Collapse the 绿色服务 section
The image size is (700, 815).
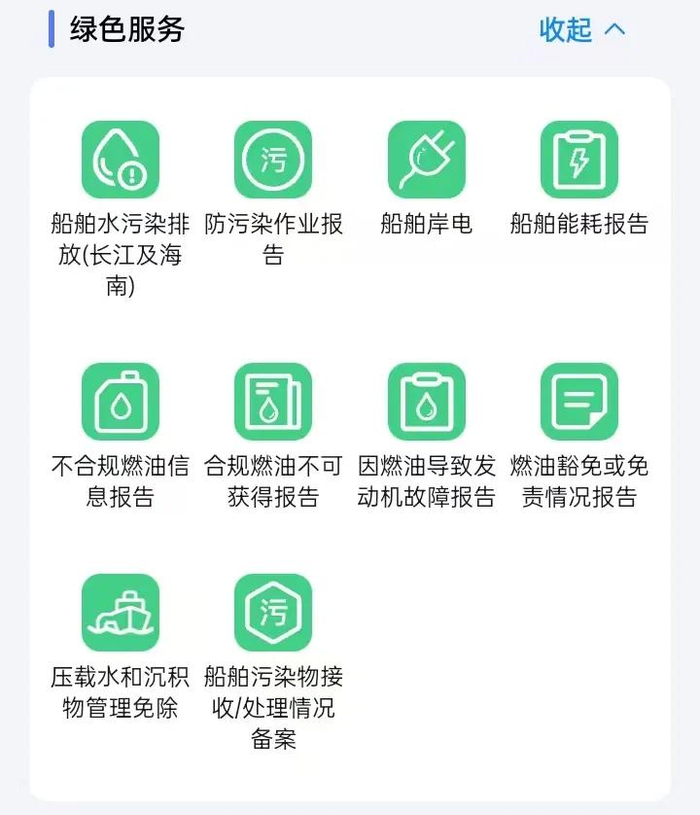(582, 30)
